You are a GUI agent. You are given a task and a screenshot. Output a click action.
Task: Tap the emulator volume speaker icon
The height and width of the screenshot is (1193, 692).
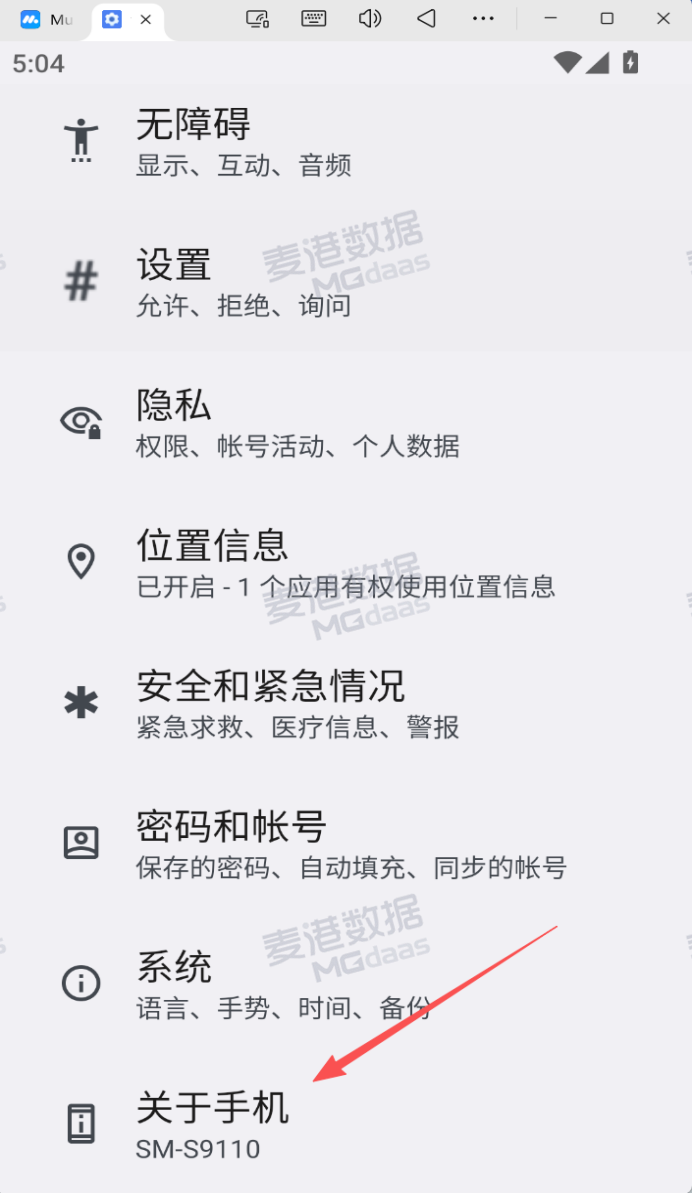tap(370, 18)
